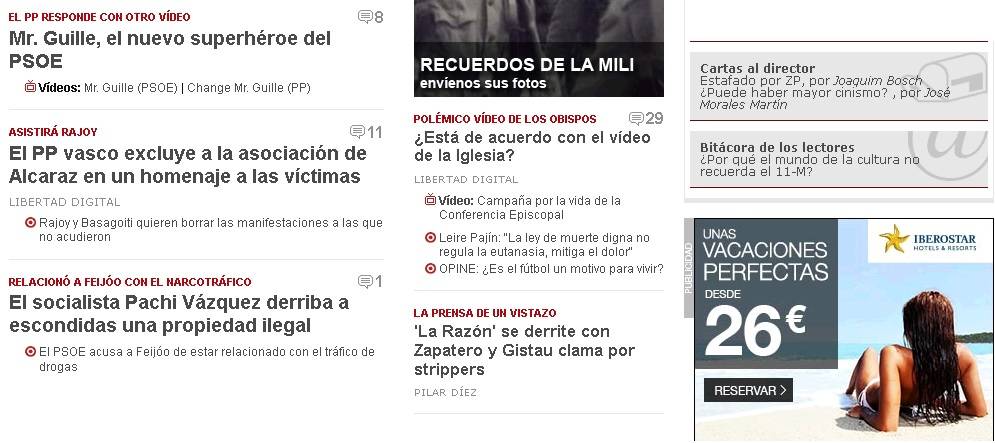Screen dimensions: 995x443
Task: Read La Razón se derrite con Zapatero
Action: (x=523, y=350)
